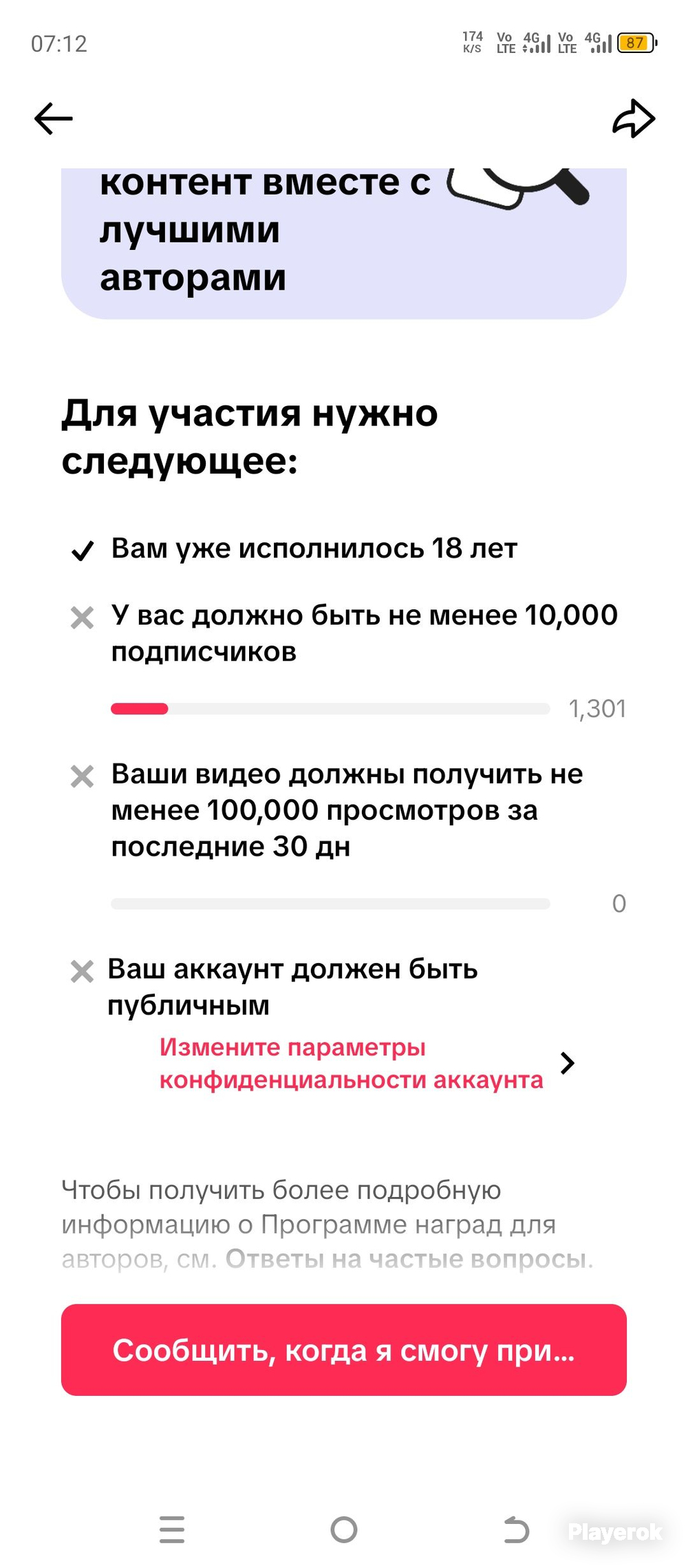The height and width of the screenshot is (1568, 688).
Task: Go back using the top-left arrow
Action: click(x=54, y=118)
